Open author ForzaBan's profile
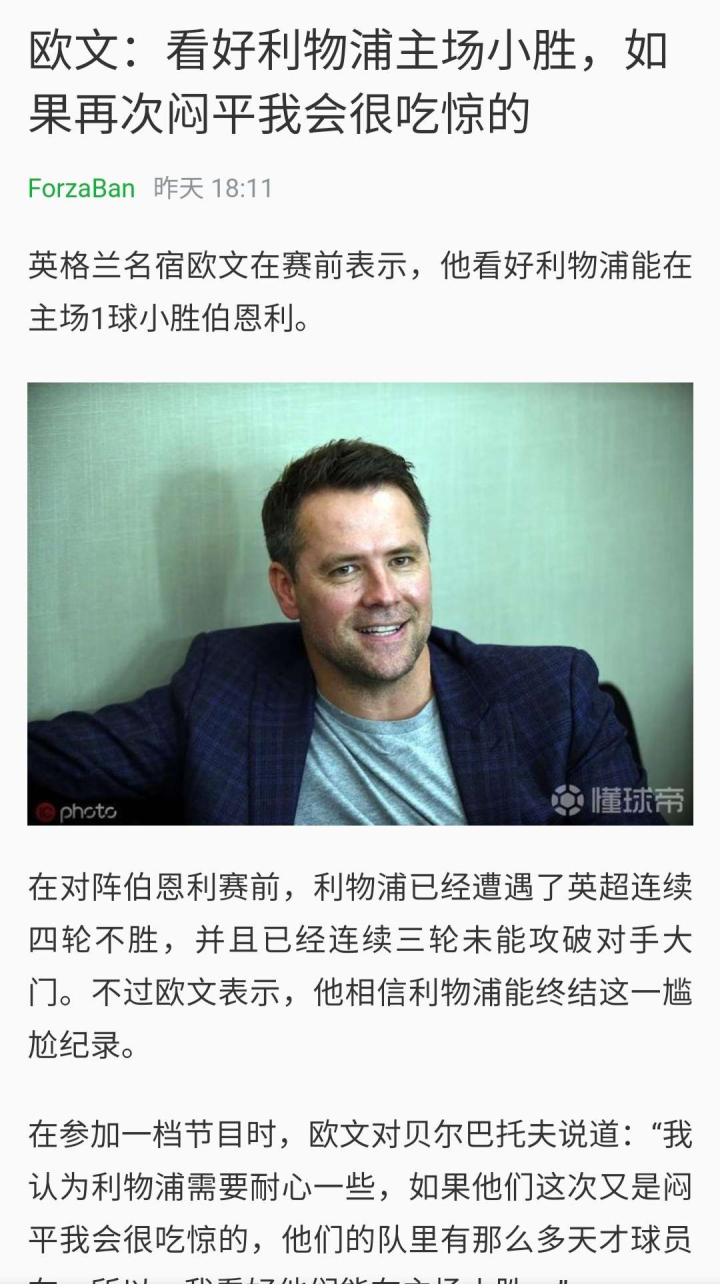720x1288 pixels. click(81, 188)
